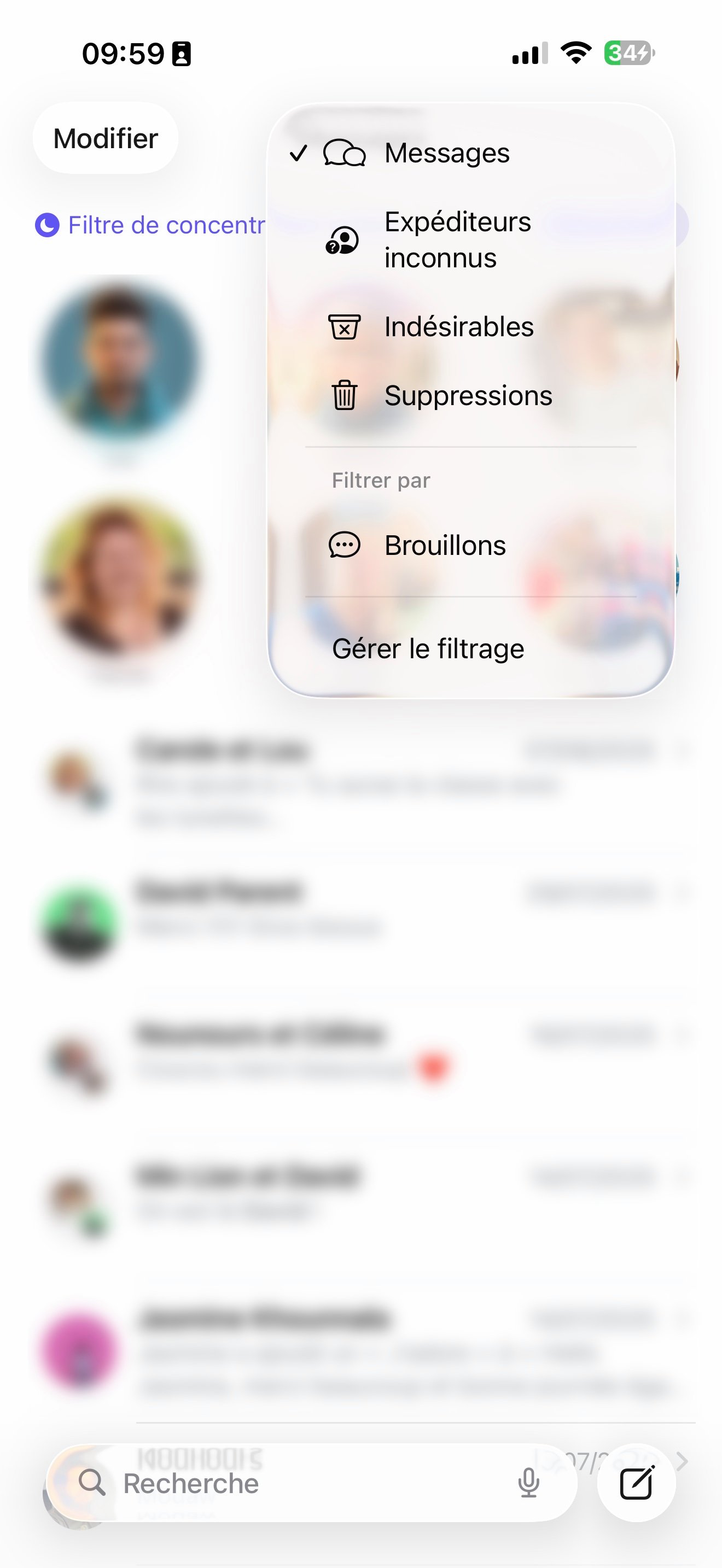Open Gérer le filtrage
The width and height of the screenshot is (722, 1568).
point(428,648)
